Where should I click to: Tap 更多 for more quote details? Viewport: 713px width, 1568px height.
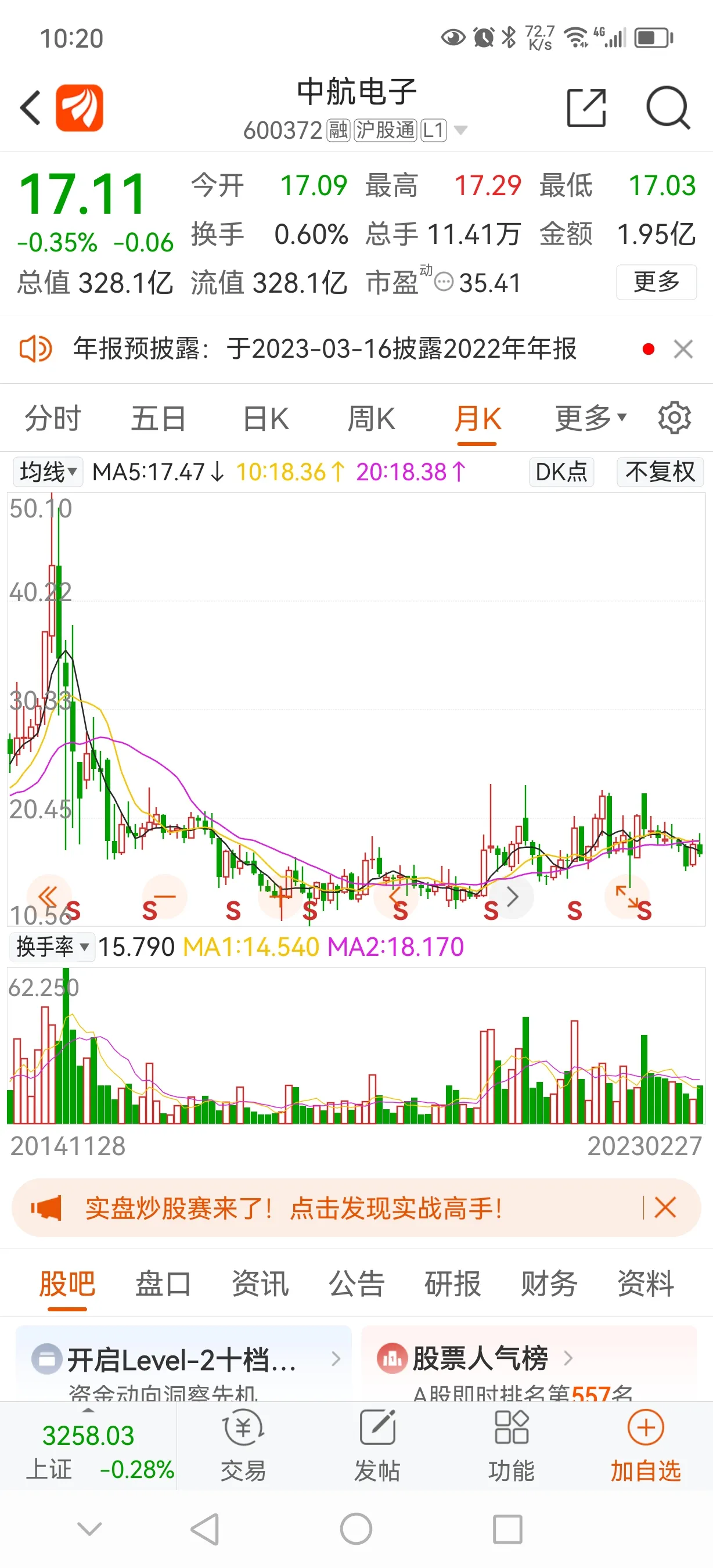click(657, 282)
